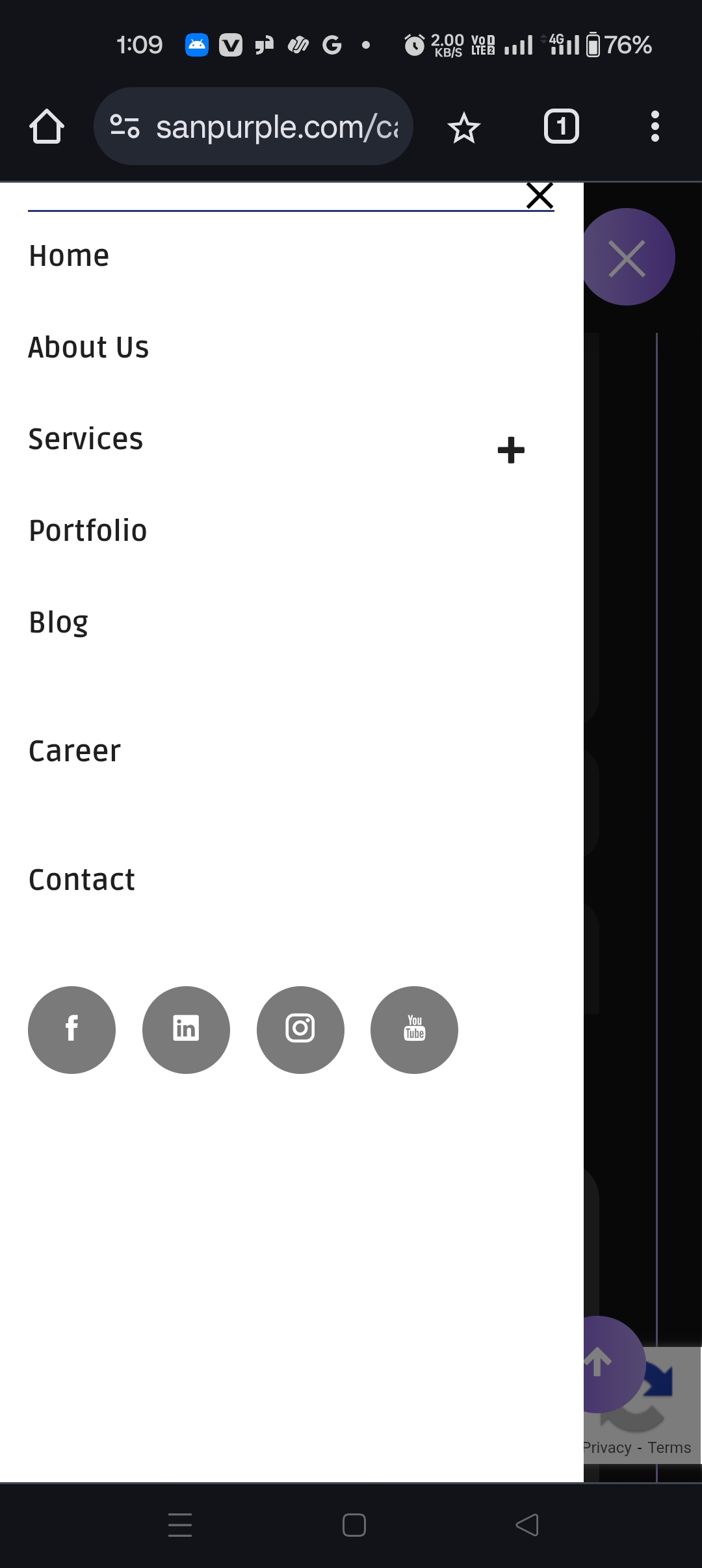Bookmark this page with the star

click(464, 127)
